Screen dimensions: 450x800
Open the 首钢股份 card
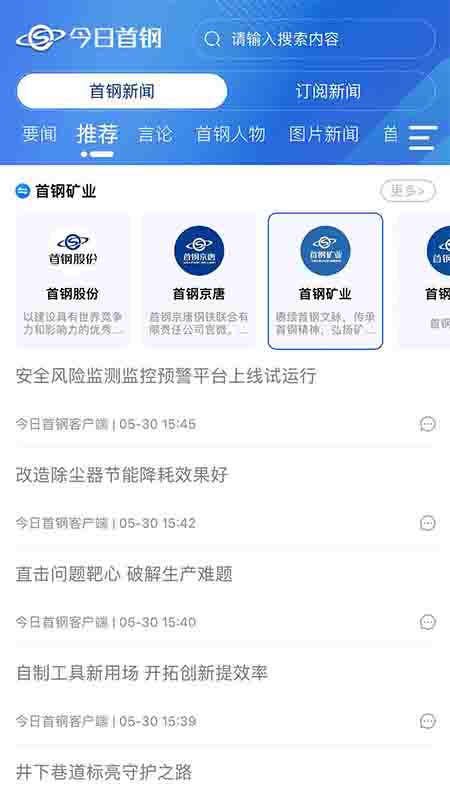pos(73,281)
